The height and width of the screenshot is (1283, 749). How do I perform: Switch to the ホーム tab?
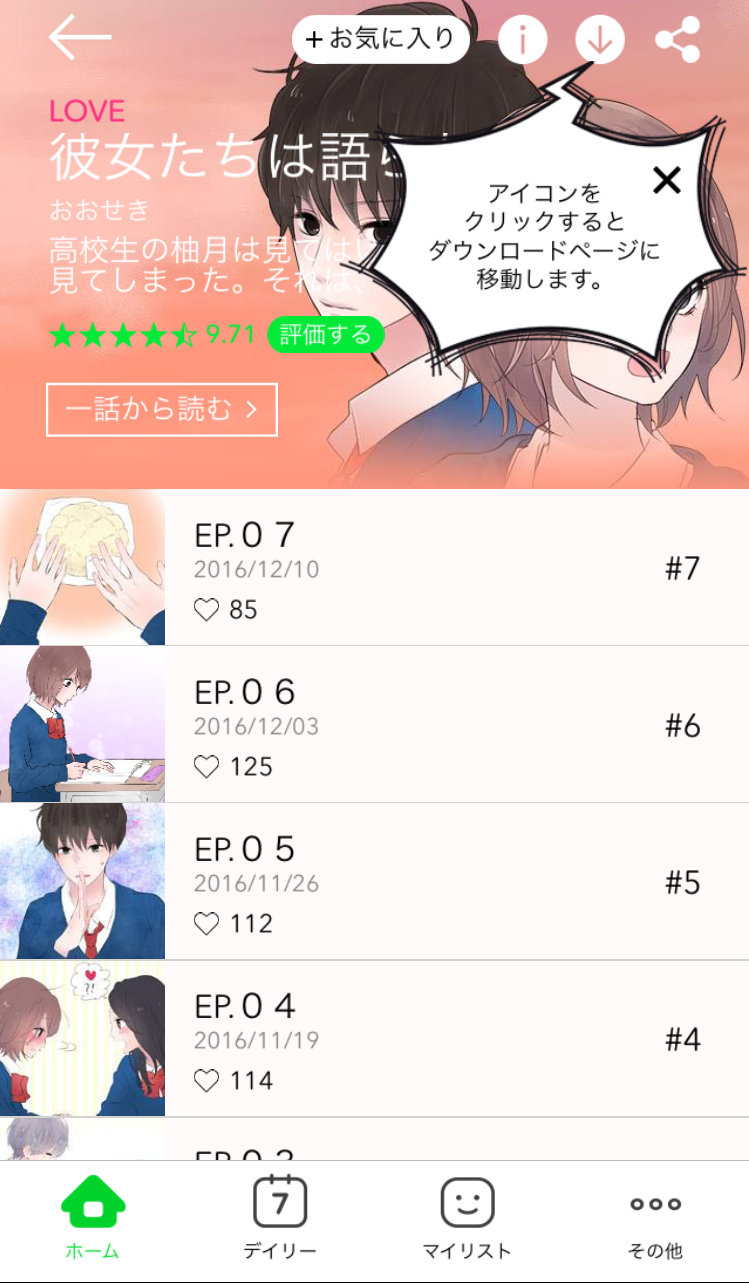click(x=93, y=1219)
